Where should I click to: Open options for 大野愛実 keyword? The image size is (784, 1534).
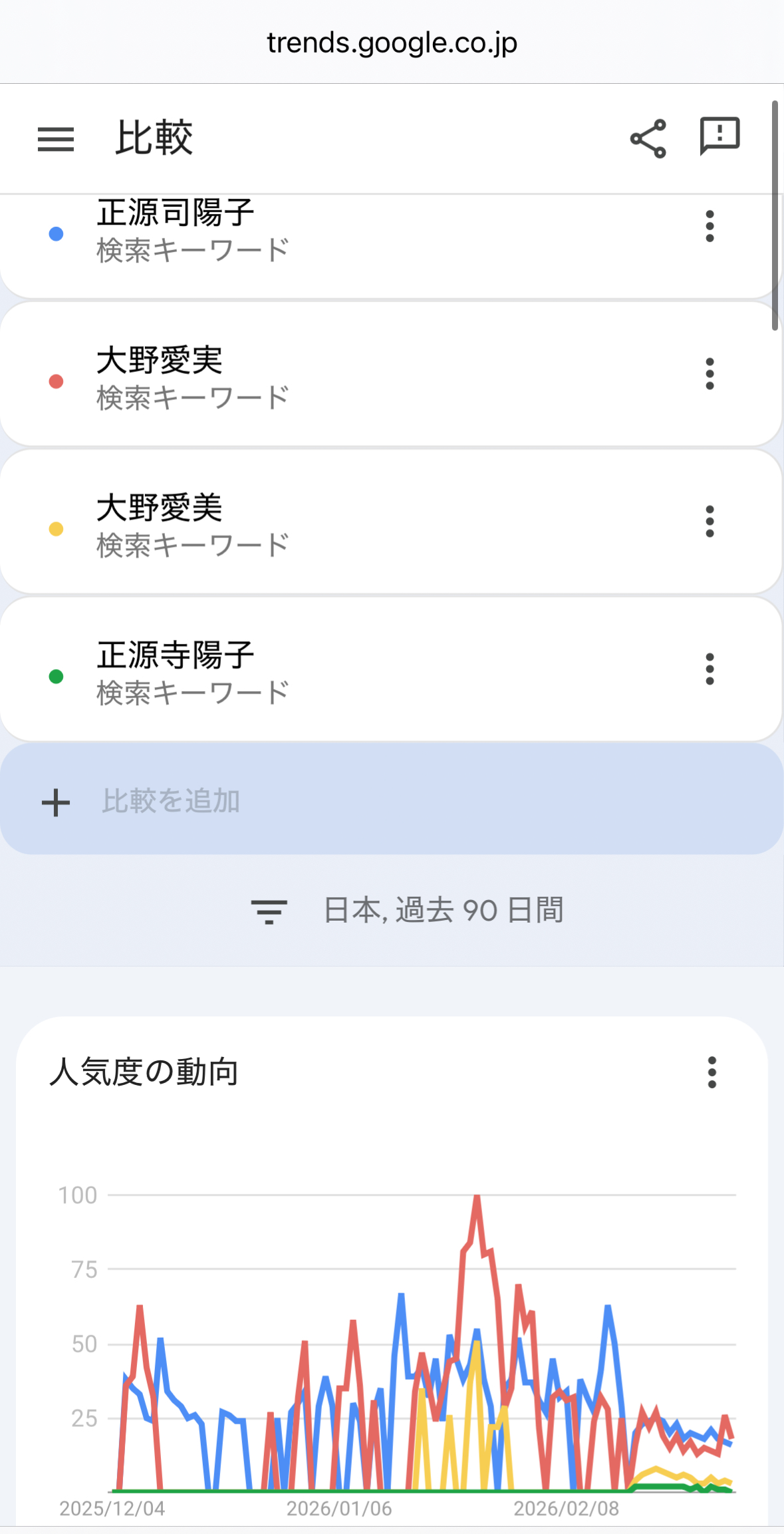pos(710,374)
